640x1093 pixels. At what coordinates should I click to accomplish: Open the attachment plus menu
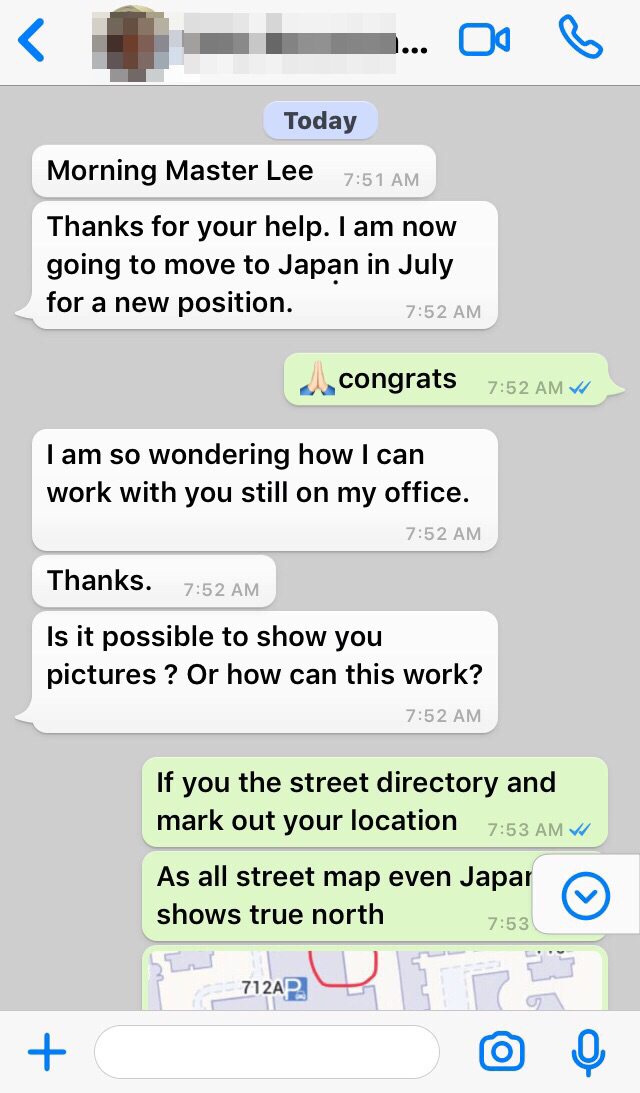46,1052
